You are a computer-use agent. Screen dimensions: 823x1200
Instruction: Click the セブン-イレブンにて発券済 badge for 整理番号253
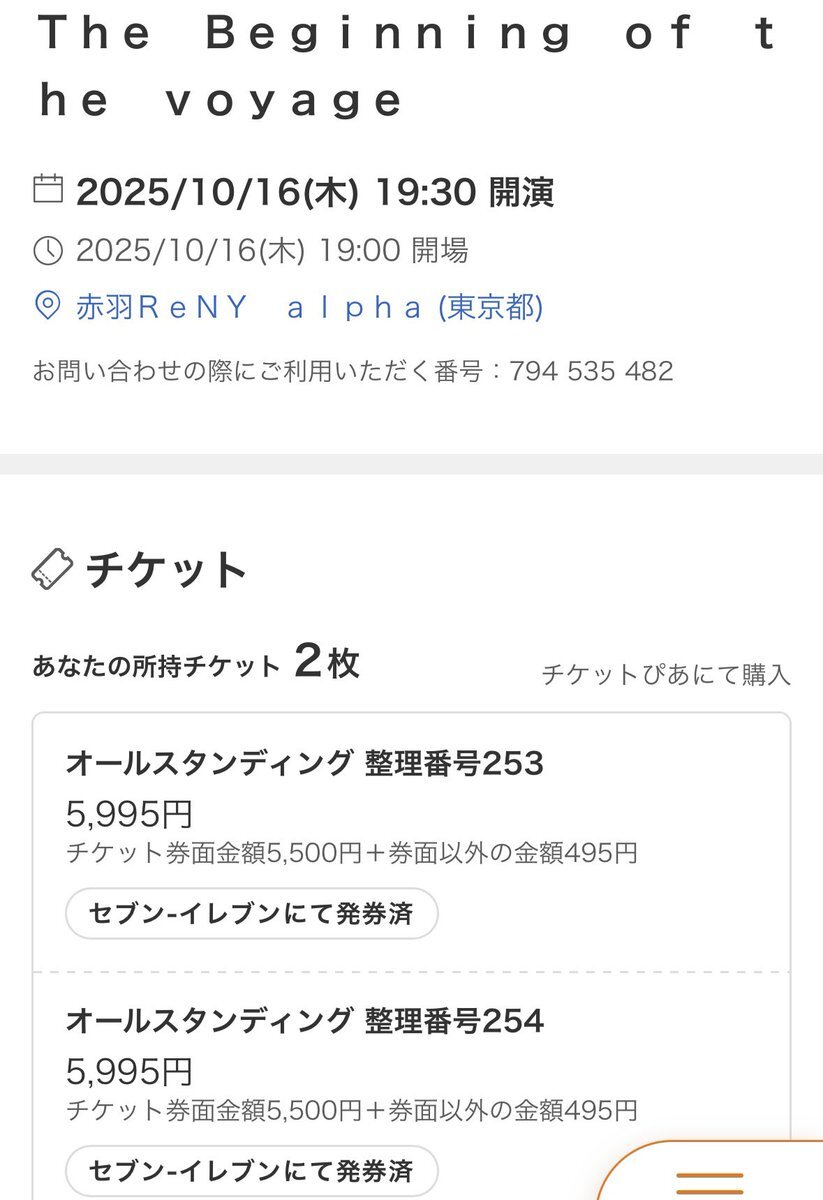click(x=250, y=913)
